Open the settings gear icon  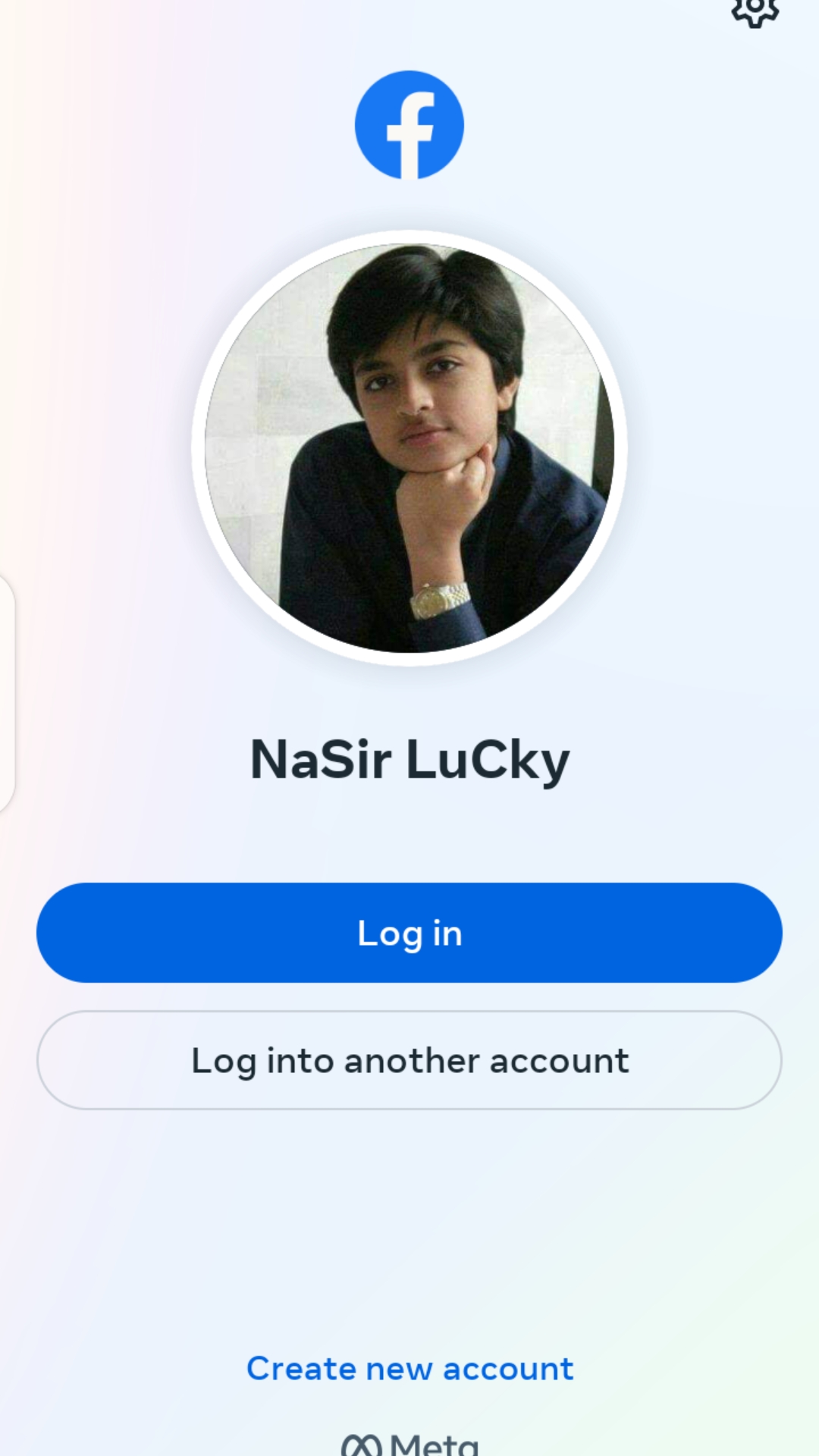click(x=755, y=11)
